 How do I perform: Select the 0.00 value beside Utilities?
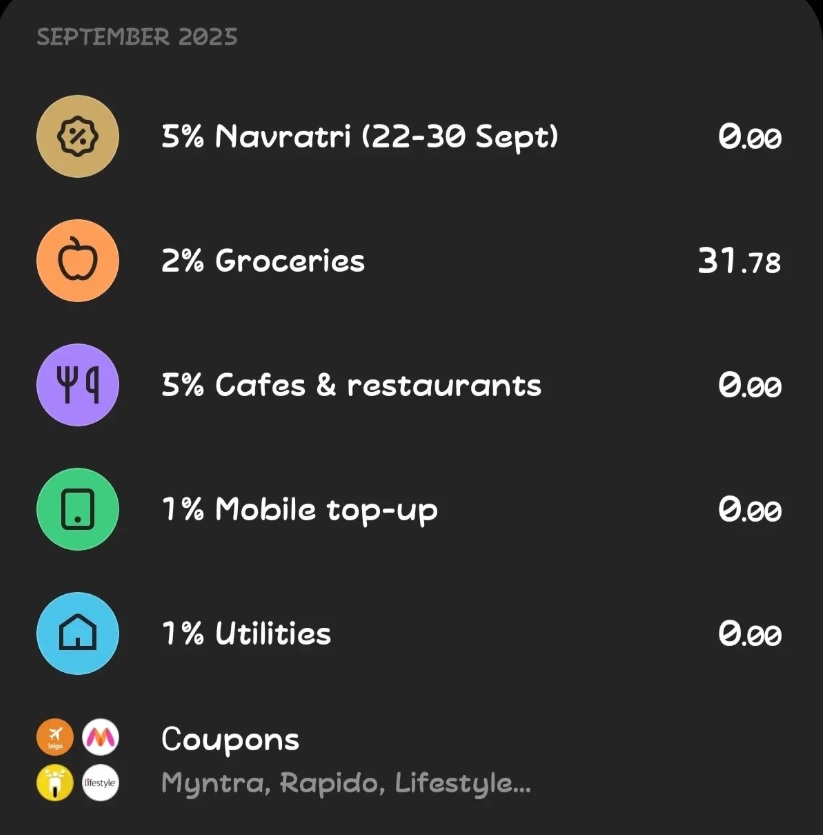750,633
